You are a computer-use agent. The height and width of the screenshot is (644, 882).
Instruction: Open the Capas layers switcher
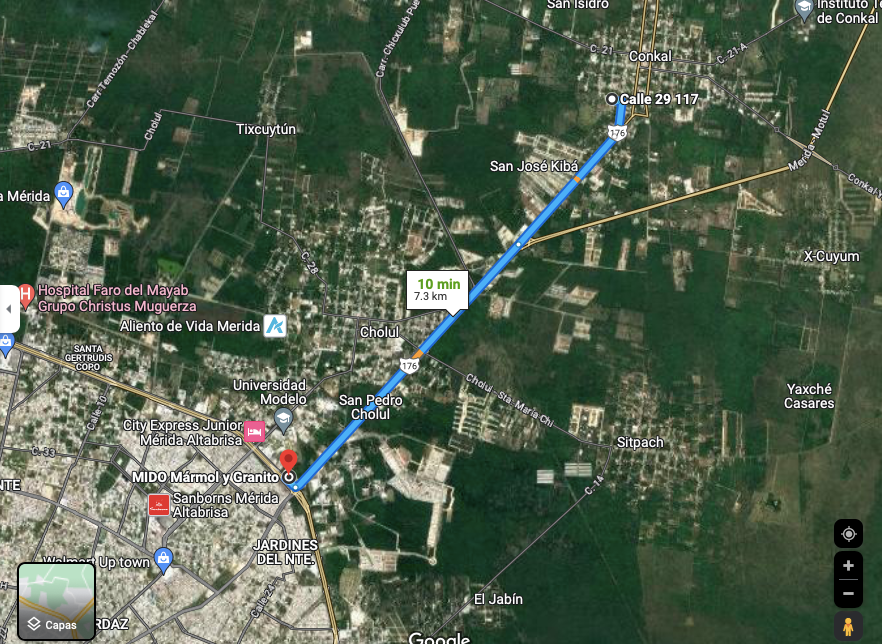(x=57, y=601)
